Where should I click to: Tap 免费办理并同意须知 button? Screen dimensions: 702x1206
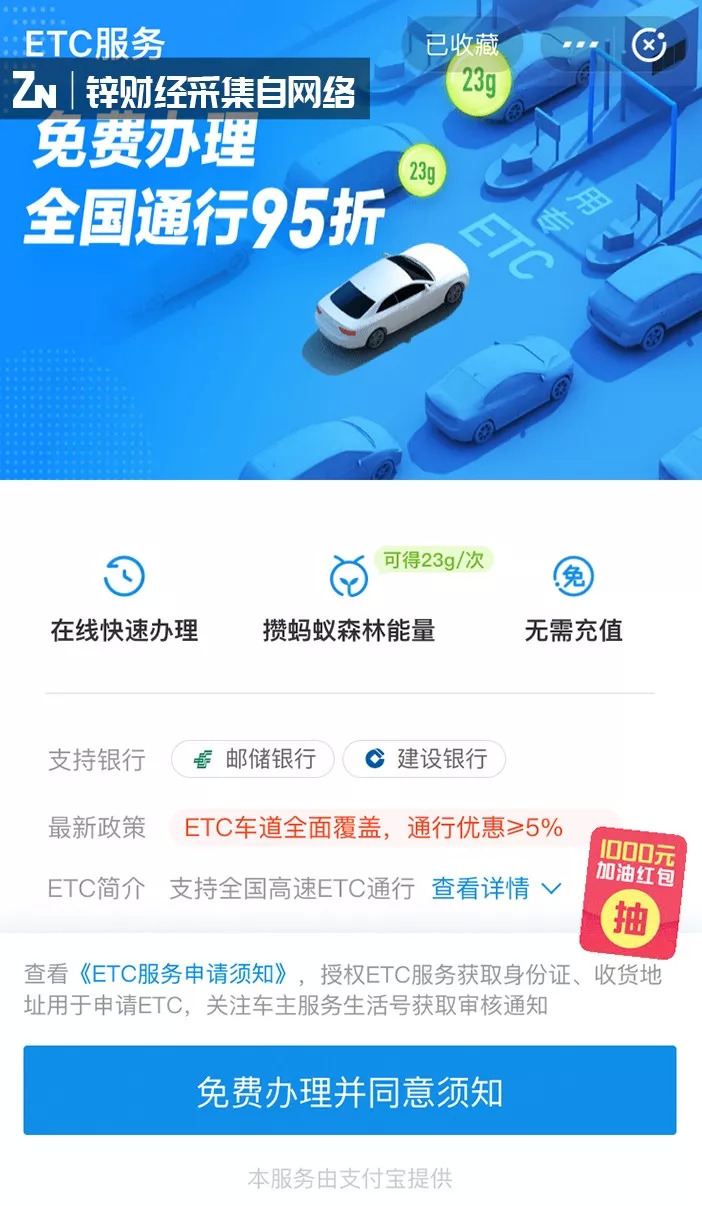[350, 1091]
